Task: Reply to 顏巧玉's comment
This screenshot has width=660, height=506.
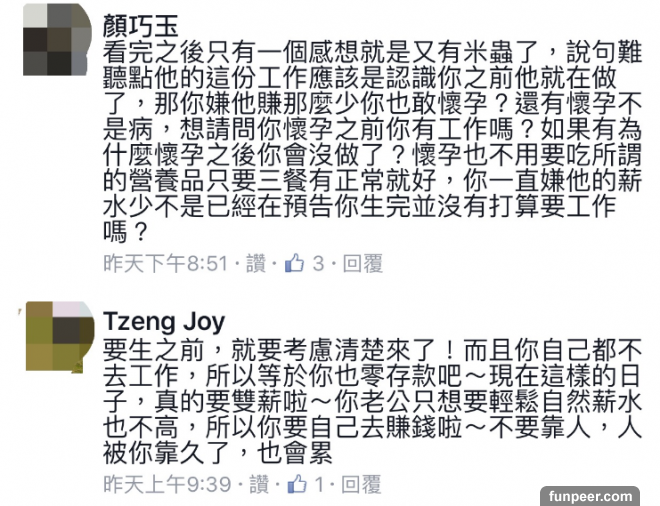Action: point(363,264)
